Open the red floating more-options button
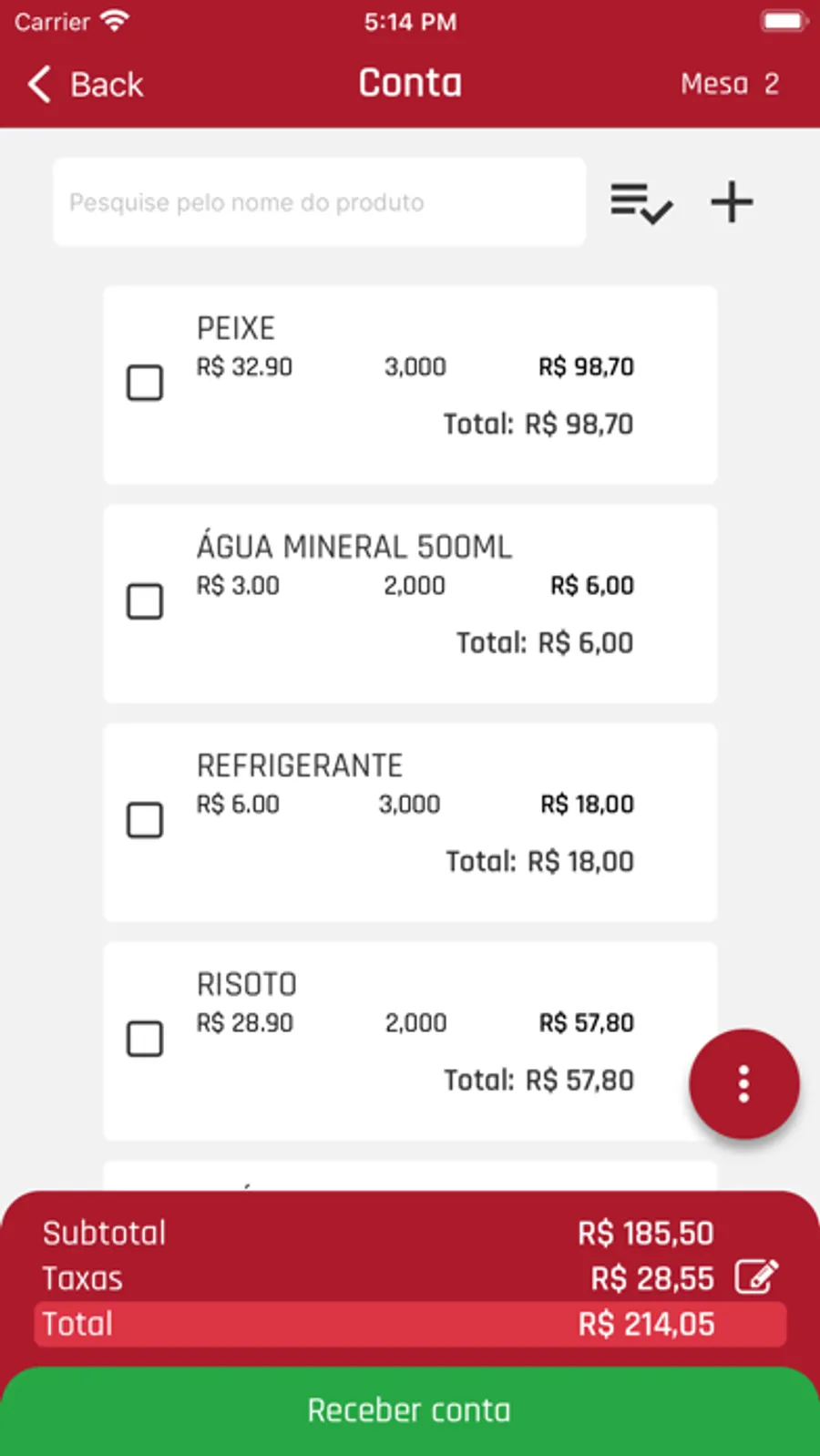 coord(743,1084)
